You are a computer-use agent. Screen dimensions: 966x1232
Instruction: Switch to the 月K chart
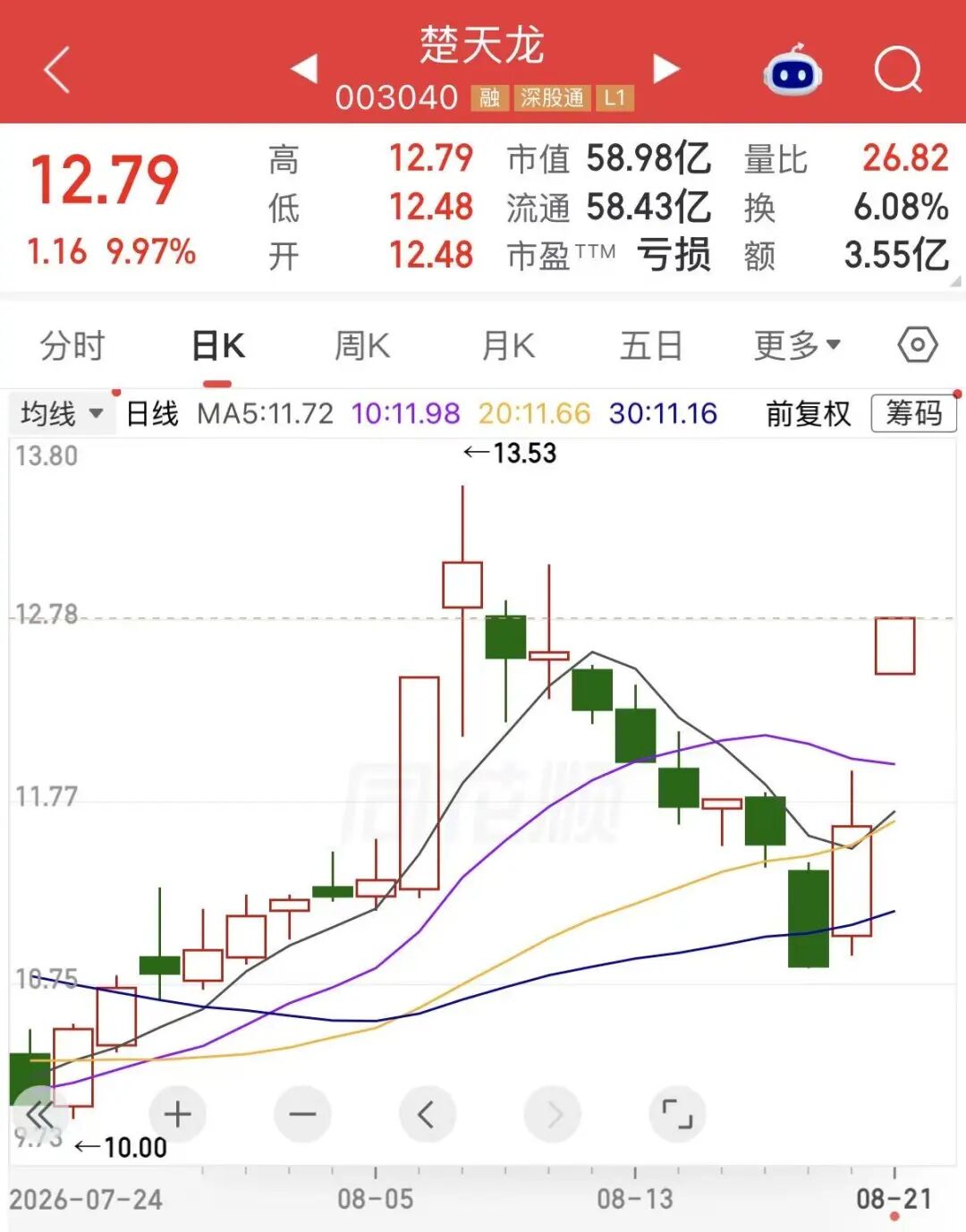[508, 345]
